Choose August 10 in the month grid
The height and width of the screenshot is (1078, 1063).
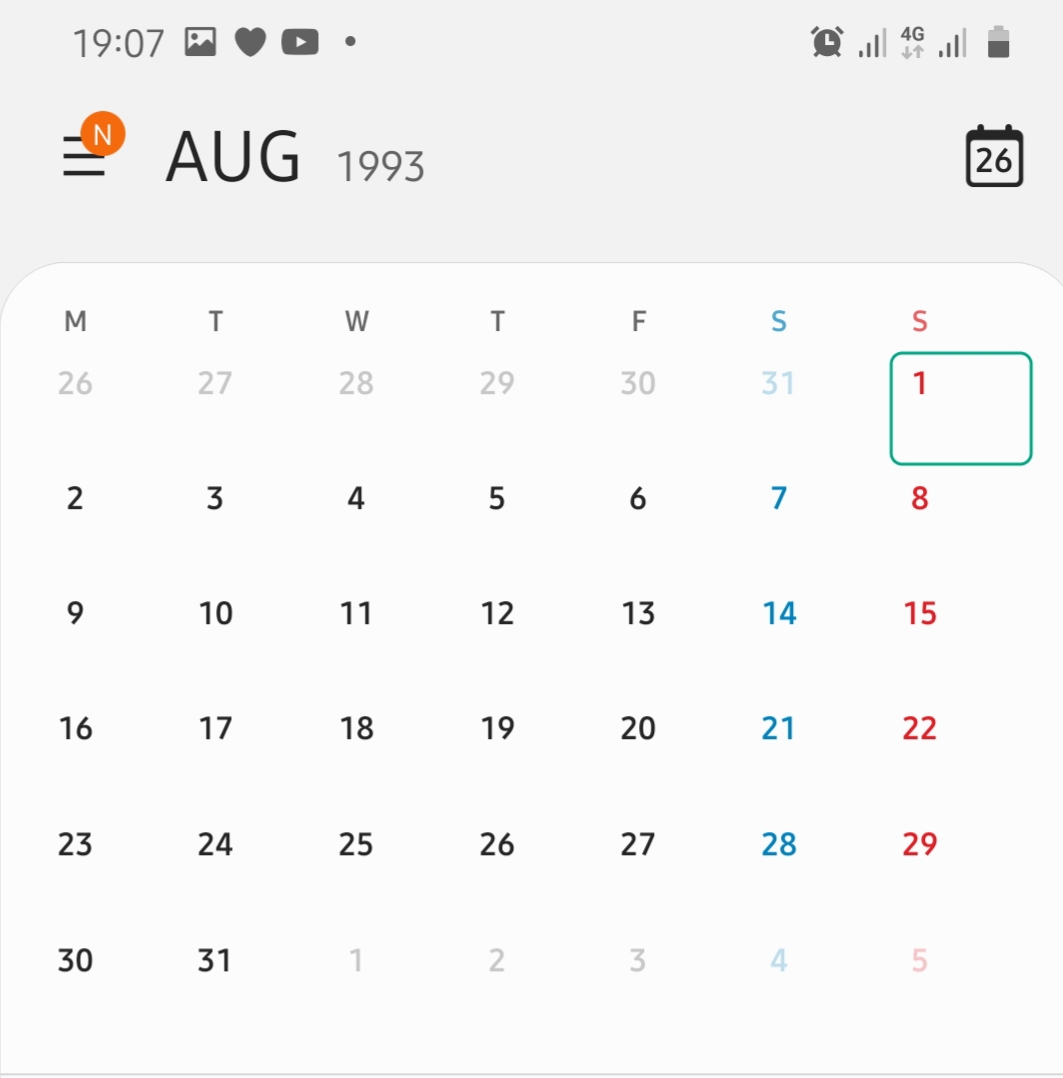pyautogui.click(x=216, y=613)
